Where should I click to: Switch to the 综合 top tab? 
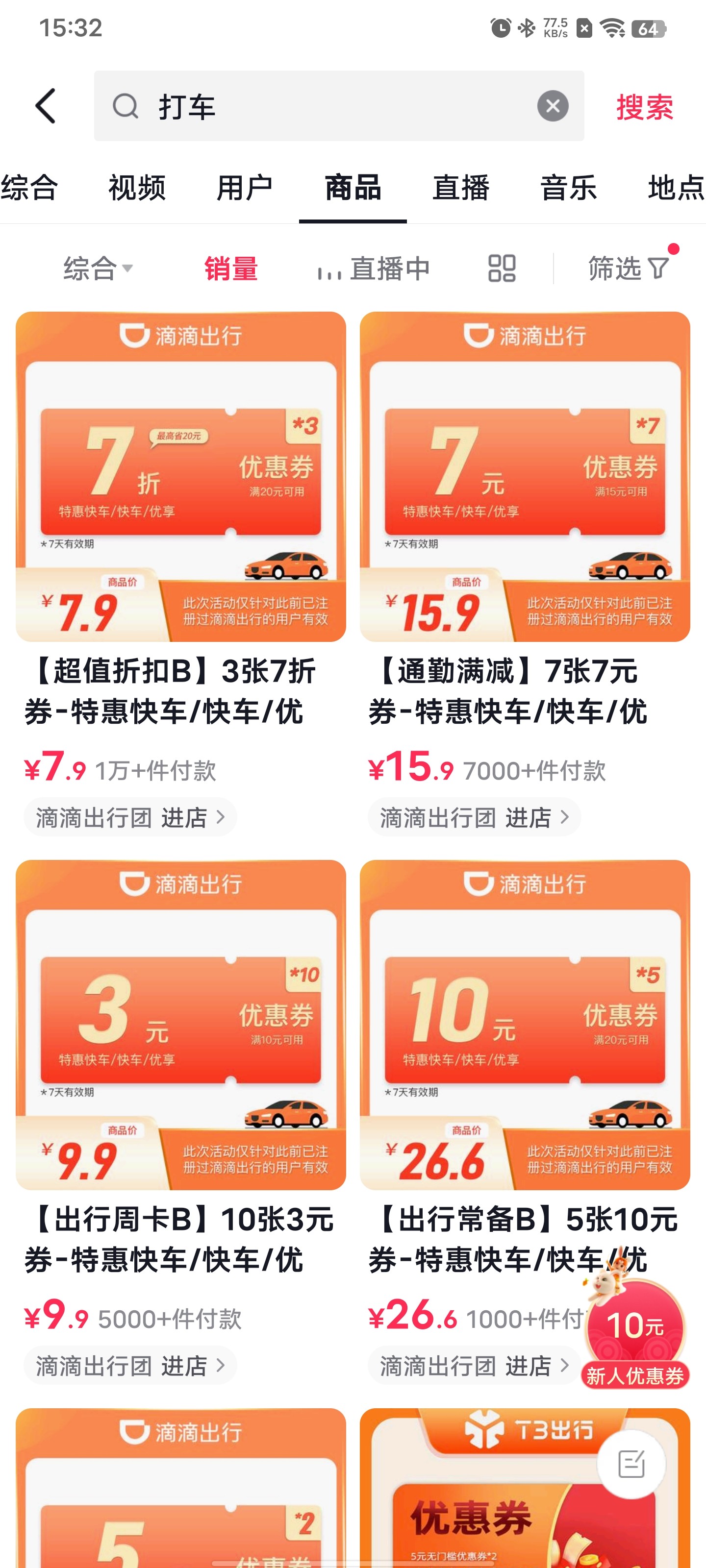[29, 187]
